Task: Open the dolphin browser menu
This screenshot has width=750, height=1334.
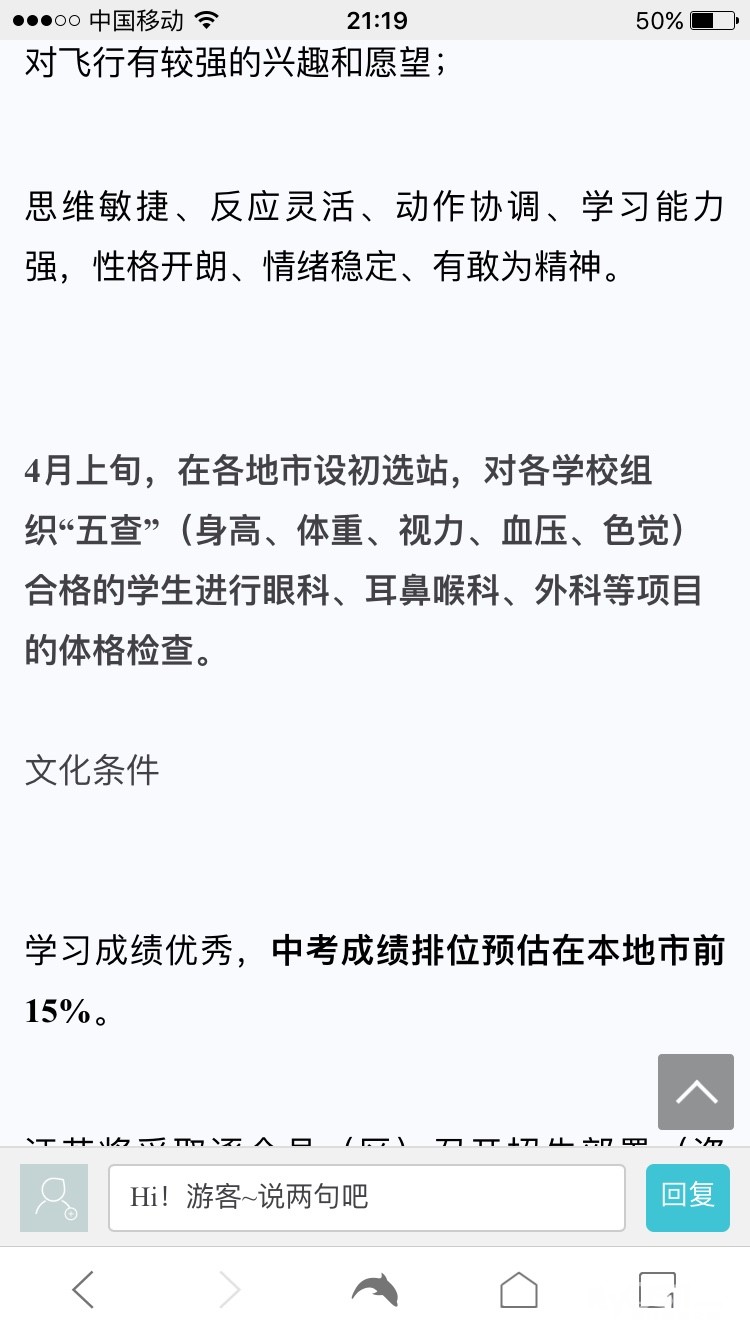Action: click(x=375, y=1290)
